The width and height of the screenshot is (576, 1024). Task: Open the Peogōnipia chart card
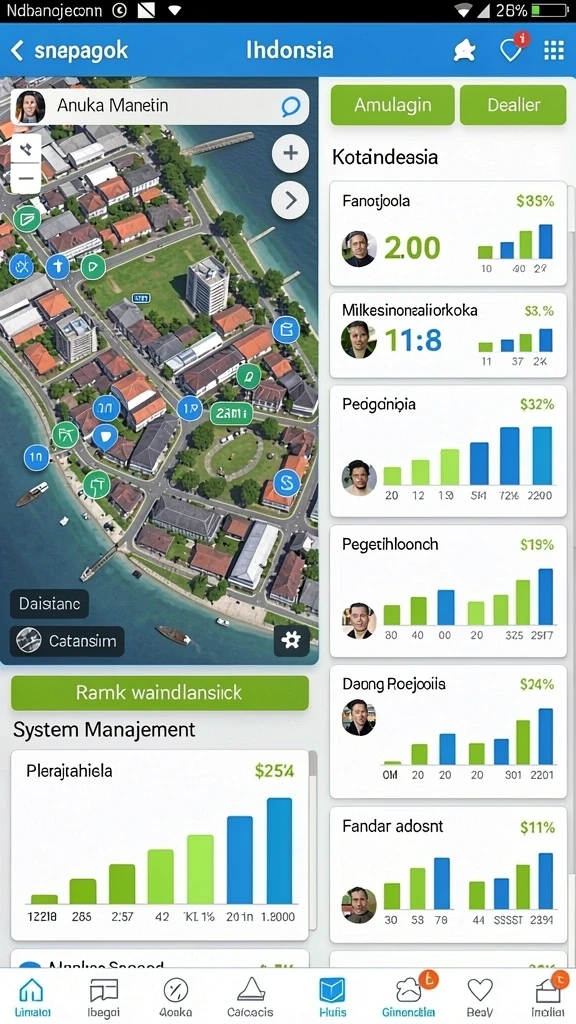[x=448, y=451]
